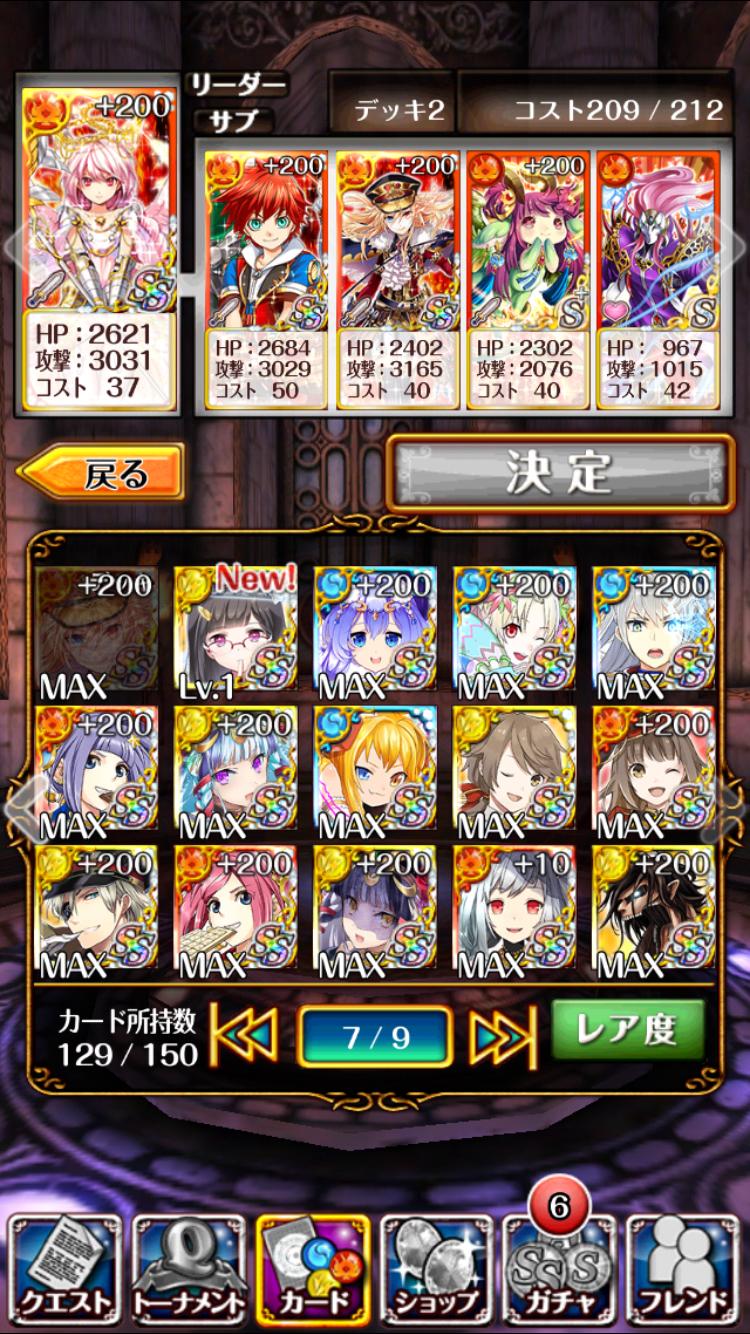Switch to the フレンド tab
Image resolution: width=750 pixels, height=1334 pixels.
[x=684, y=1268]
